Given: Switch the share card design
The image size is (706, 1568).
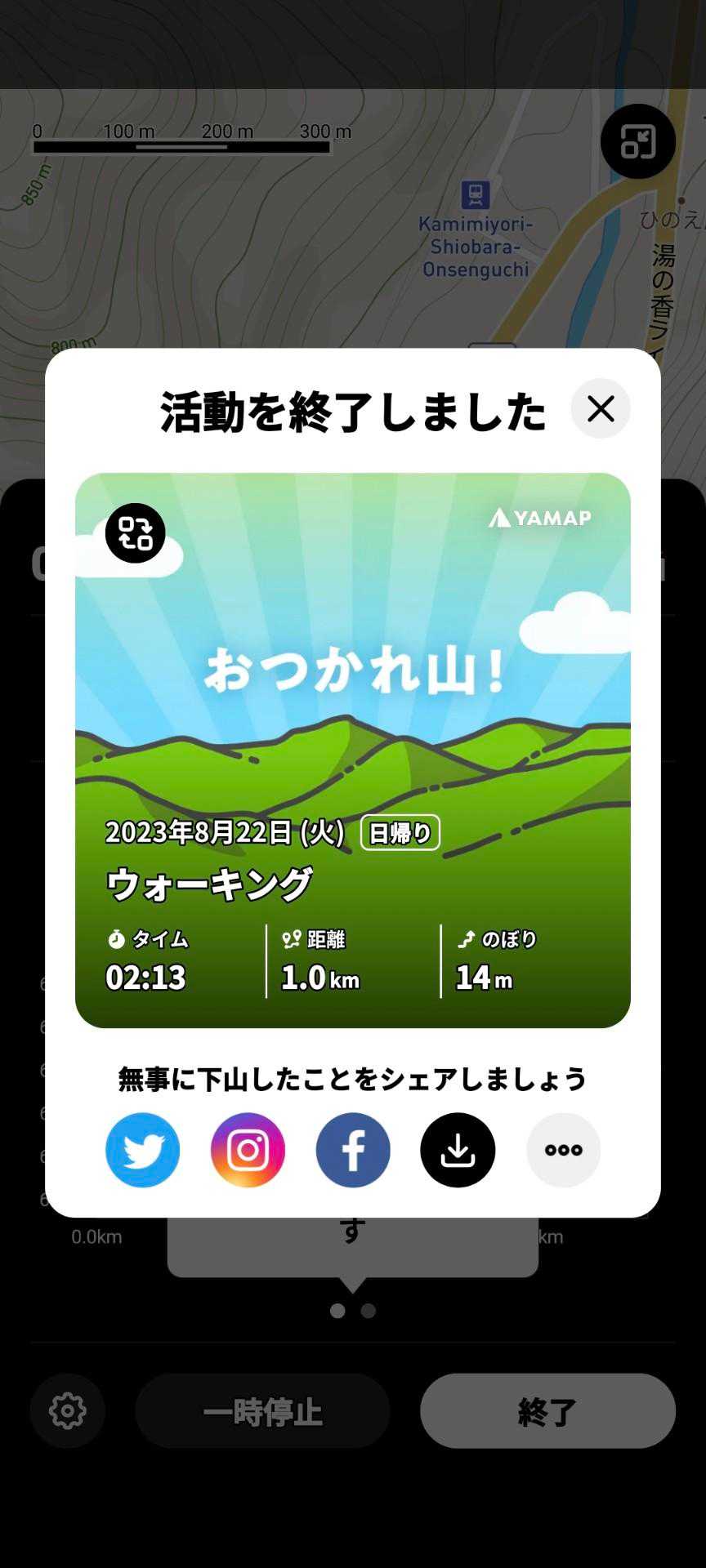Looking at the screenshot, I should click(x=135, y=533).
